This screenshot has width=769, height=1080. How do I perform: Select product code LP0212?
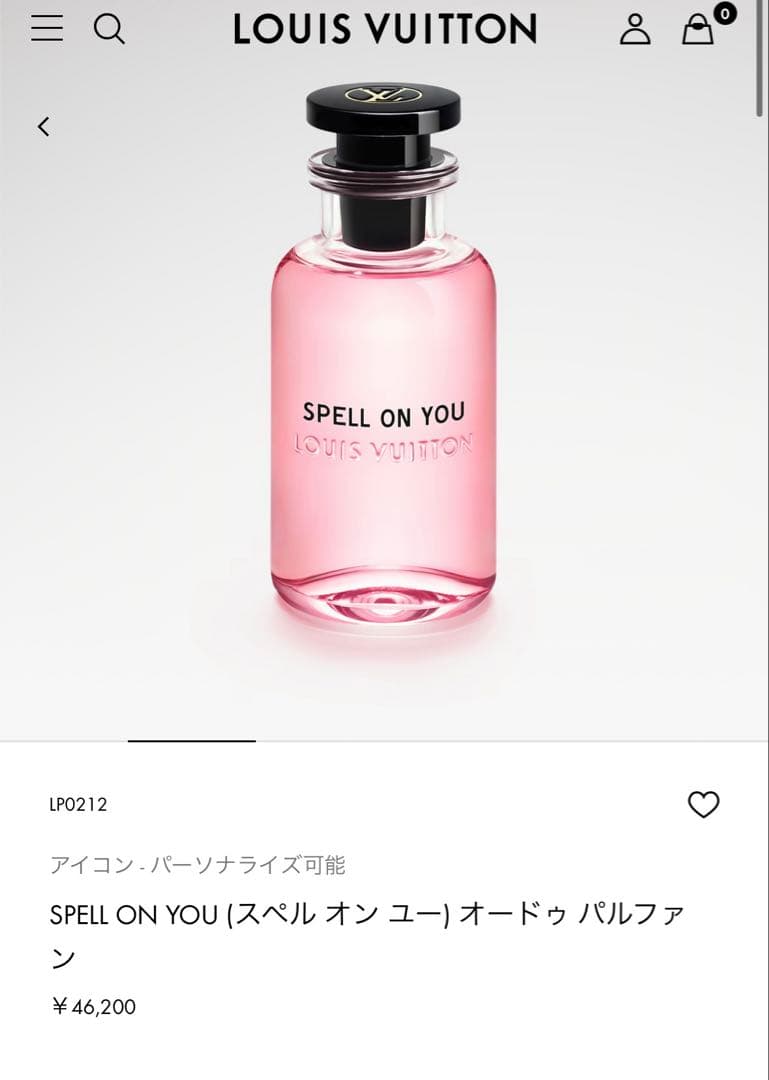(x=76, y=803)
